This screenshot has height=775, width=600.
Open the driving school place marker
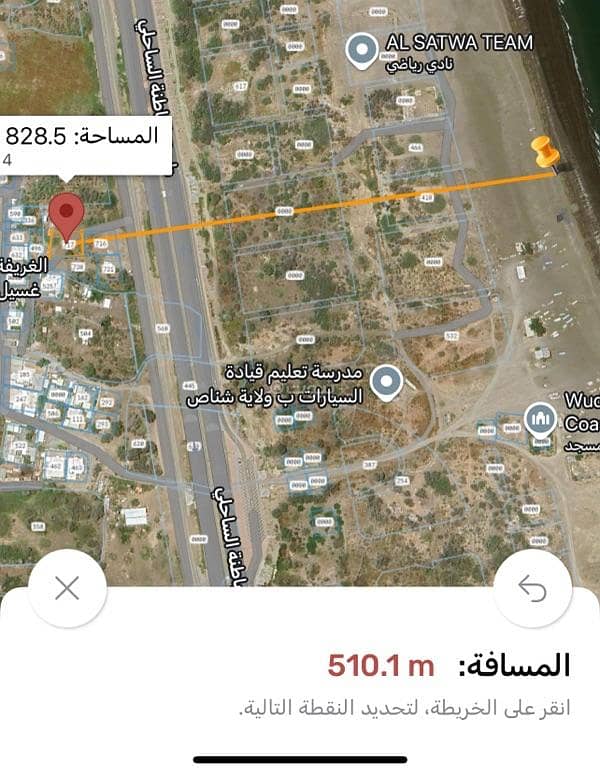387,382
